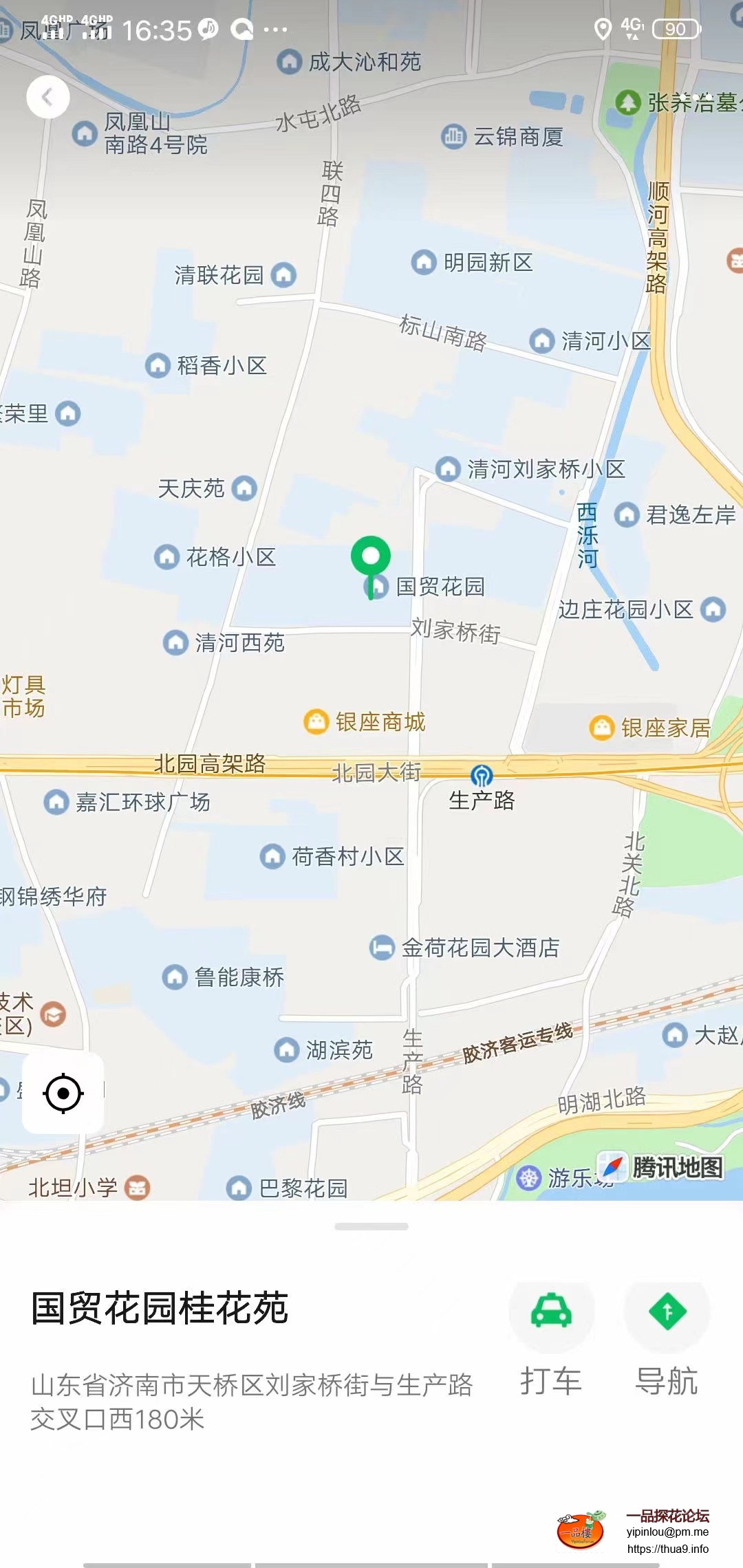Tap the green location pin on map
Viewport: 743px width, 1568px height.
point(371,558)
